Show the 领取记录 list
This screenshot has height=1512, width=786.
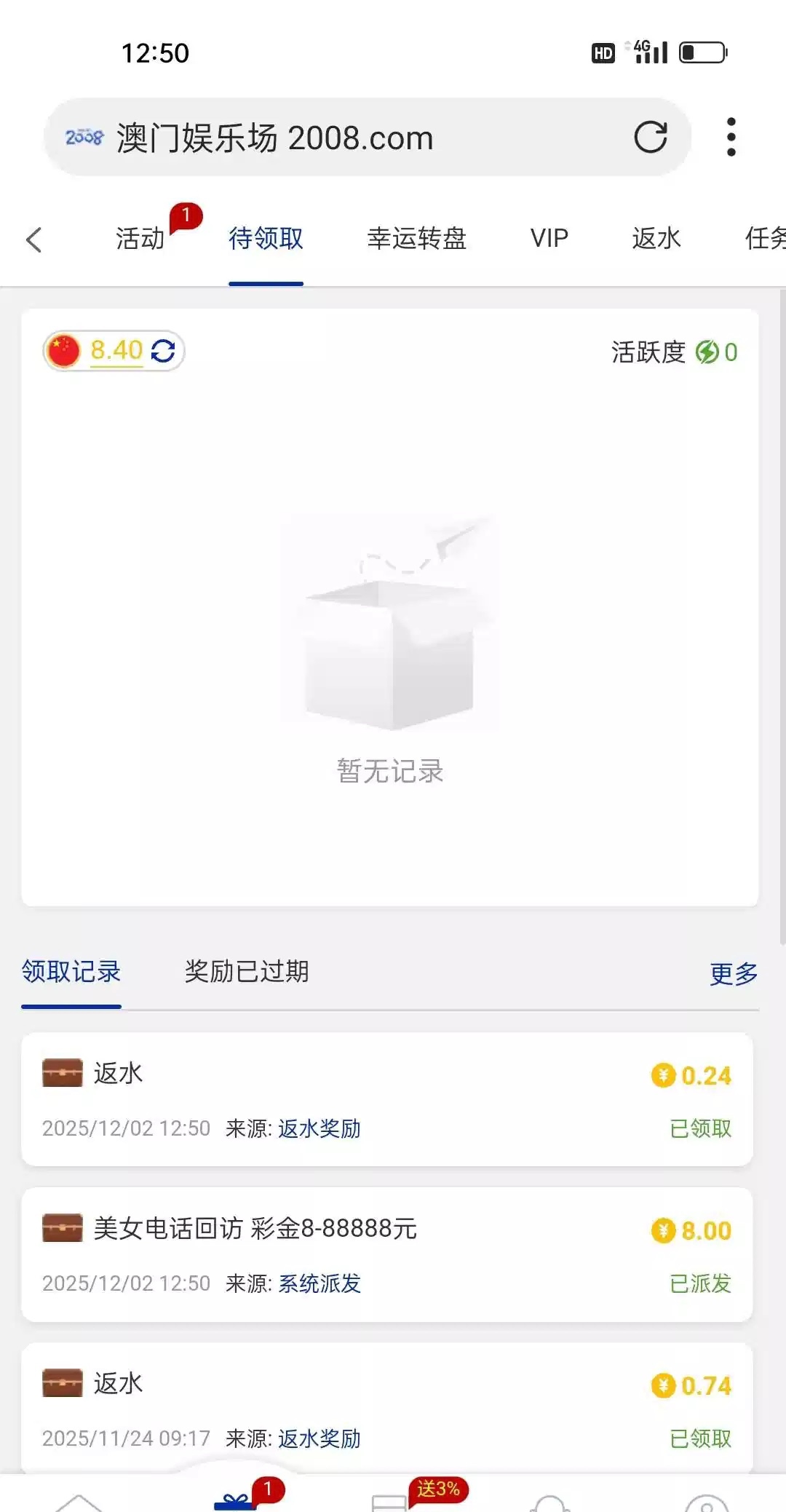(x=71, y=972)
